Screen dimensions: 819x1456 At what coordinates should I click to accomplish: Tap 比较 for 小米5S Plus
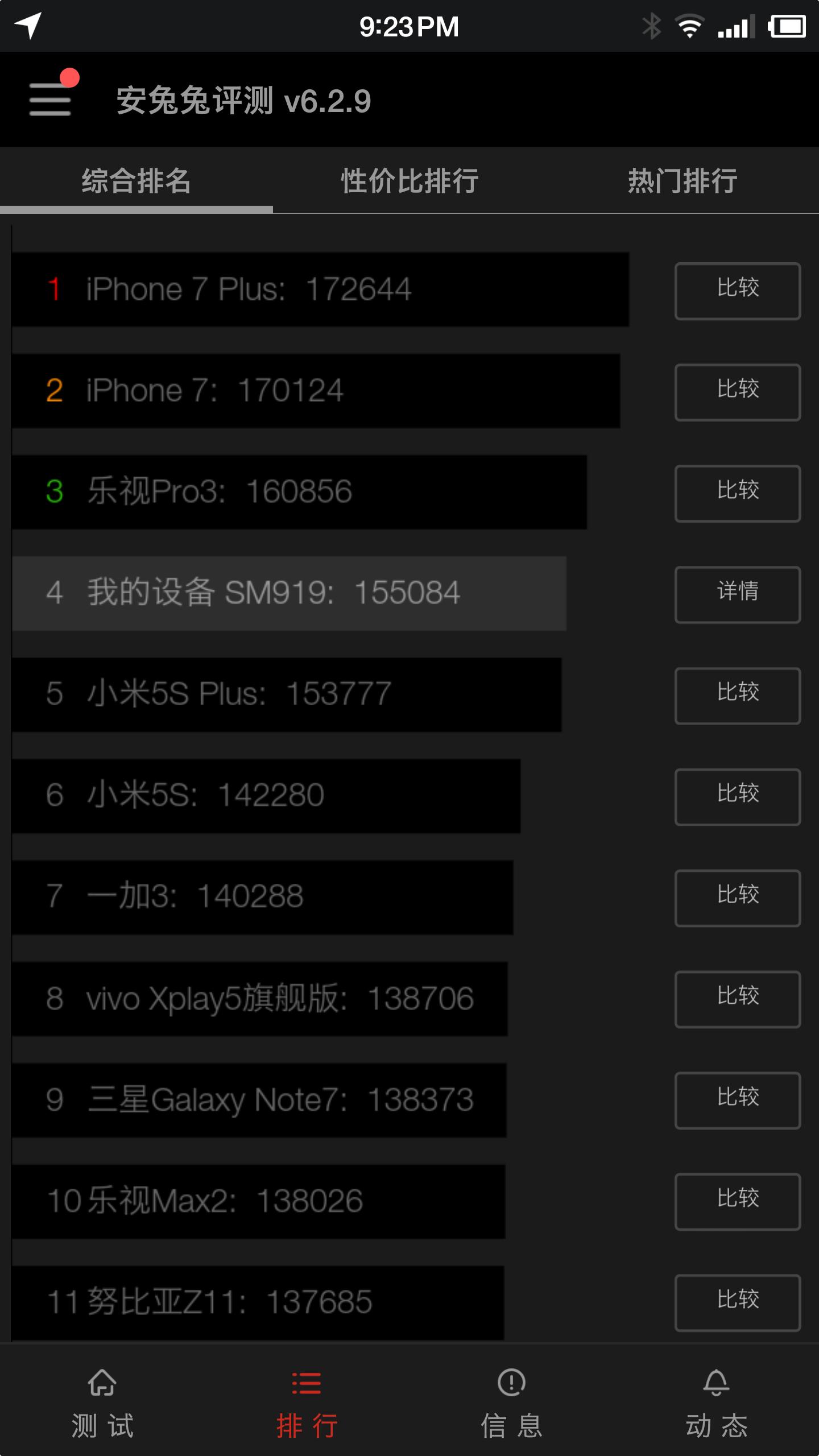(737, 695)
